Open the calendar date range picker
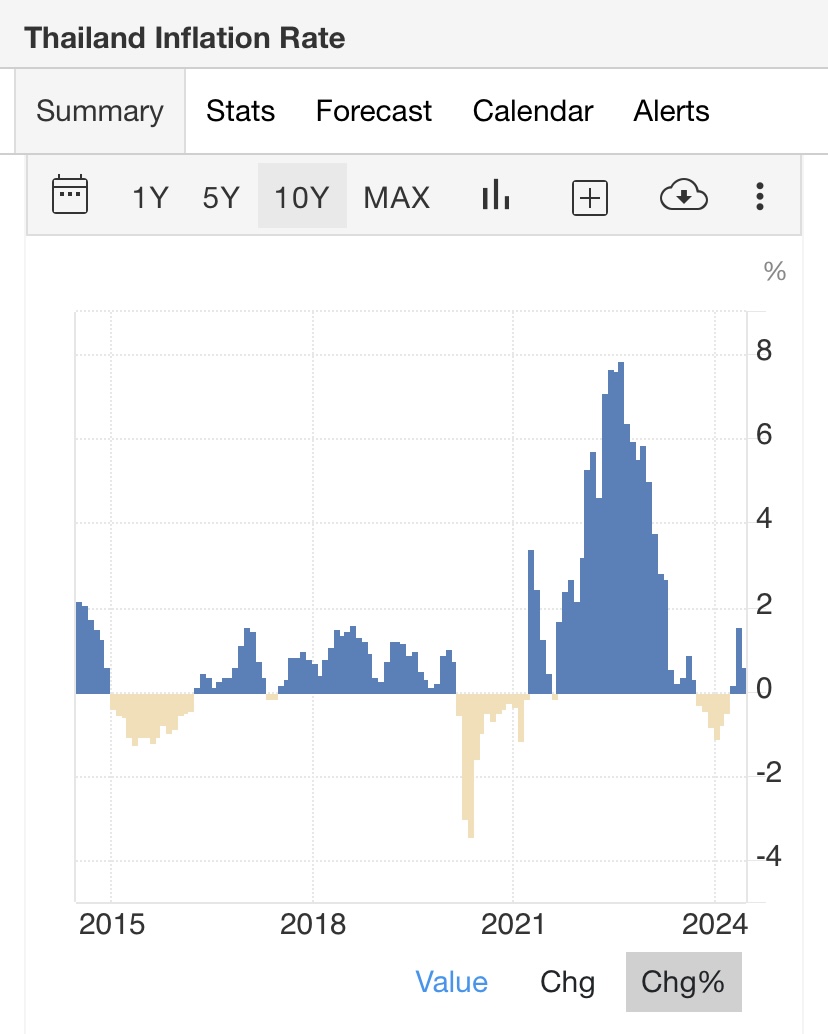Screen dimensions: 828x1034 pyautogui.click(x=70, y=196)
